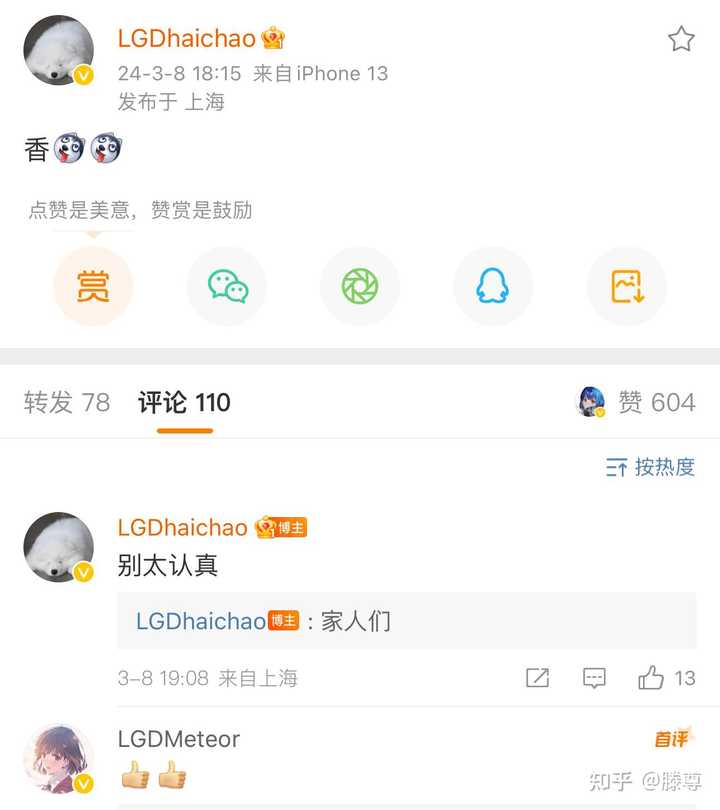Image resolution: width=720 pixels, height=810 pixels.
Task: Click the save image icon
Action: (626, 287)
